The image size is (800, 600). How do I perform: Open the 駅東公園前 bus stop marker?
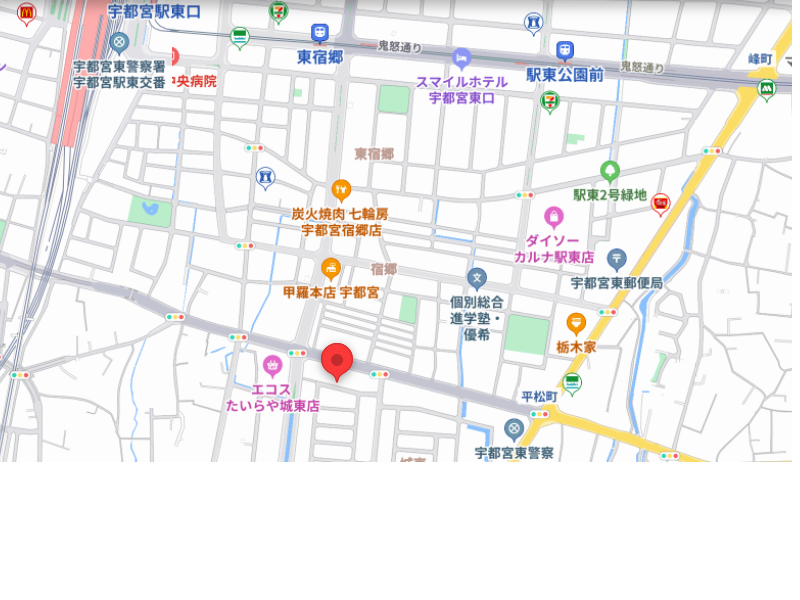[x=565, y=50]
